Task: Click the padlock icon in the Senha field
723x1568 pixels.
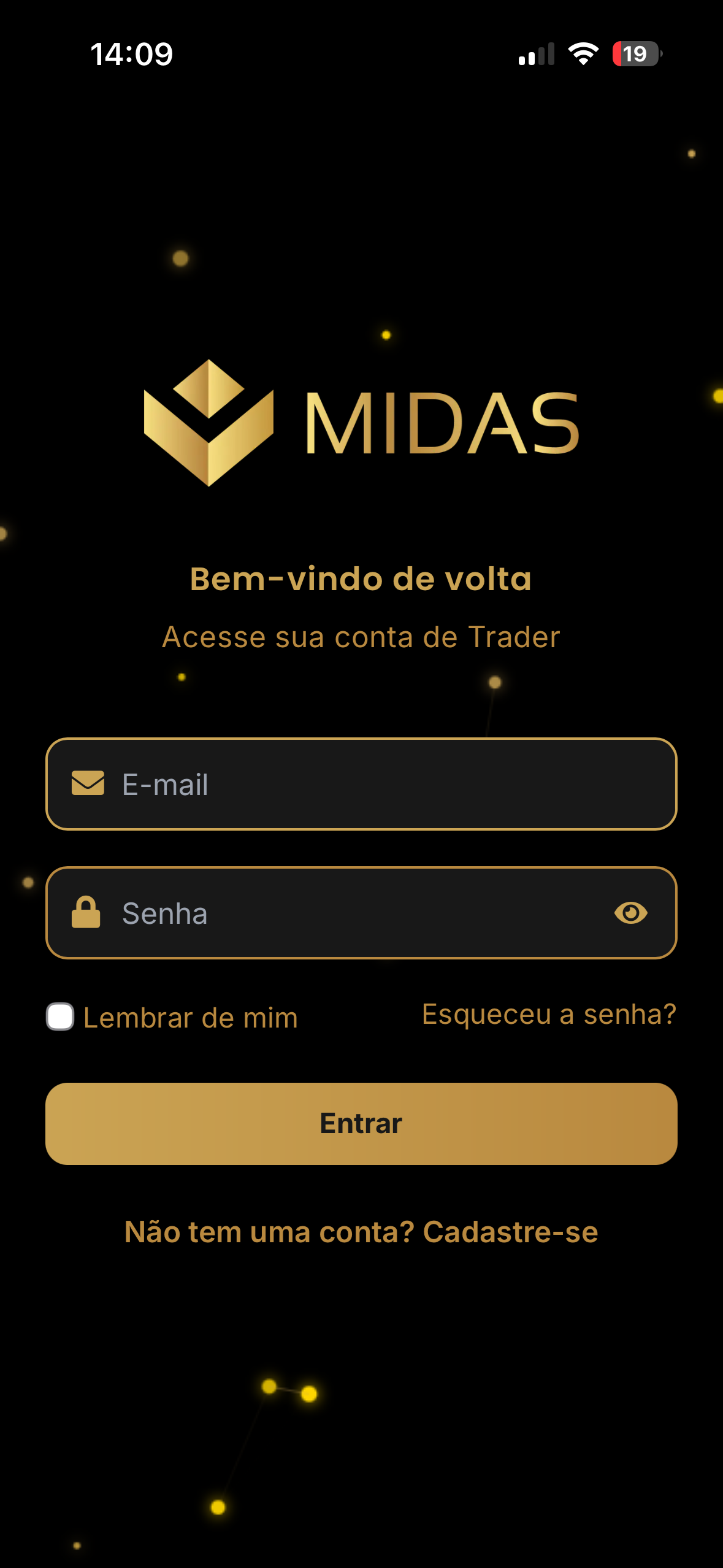Action: (x=86, y=913)
